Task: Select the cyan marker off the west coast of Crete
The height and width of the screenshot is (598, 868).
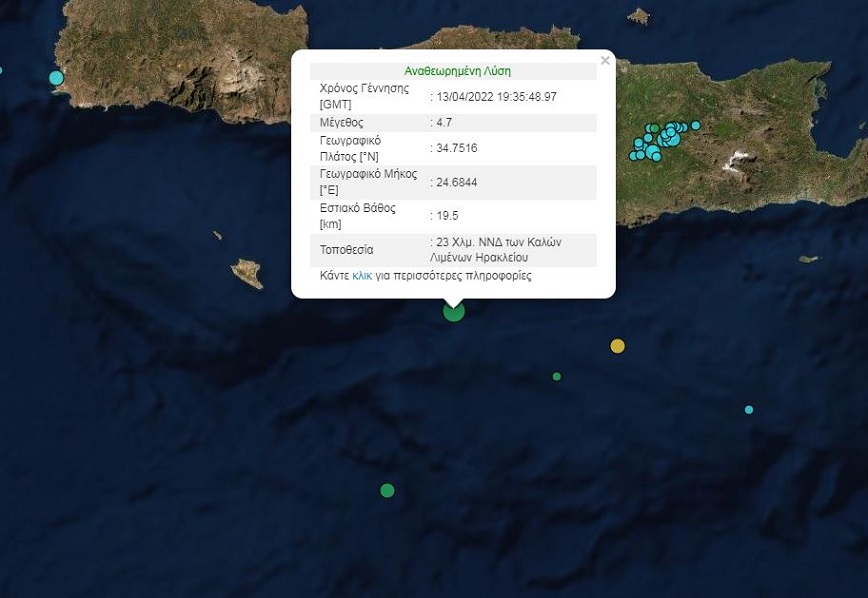Action: (56, 77)
